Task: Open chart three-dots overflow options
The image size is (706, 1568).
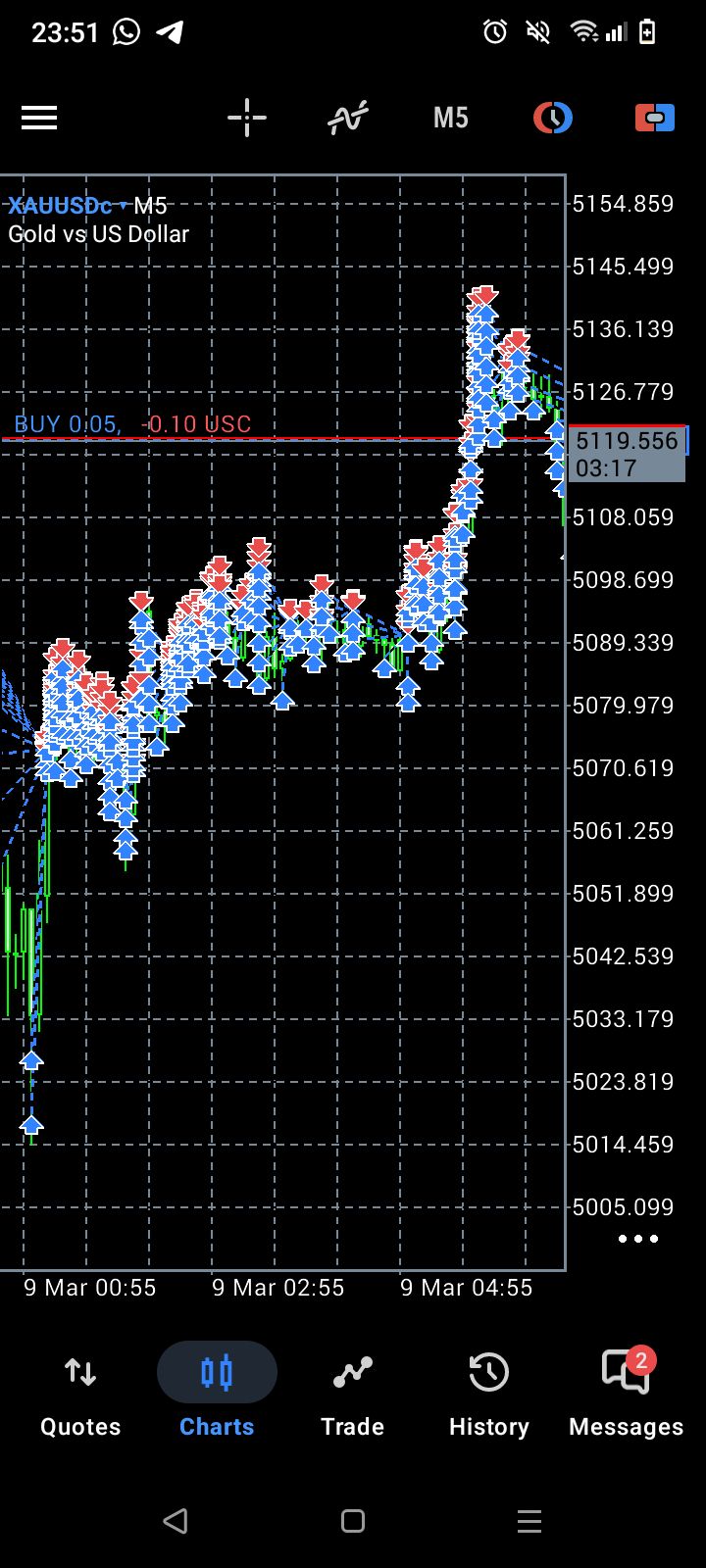Action: tap(638, 1239)
